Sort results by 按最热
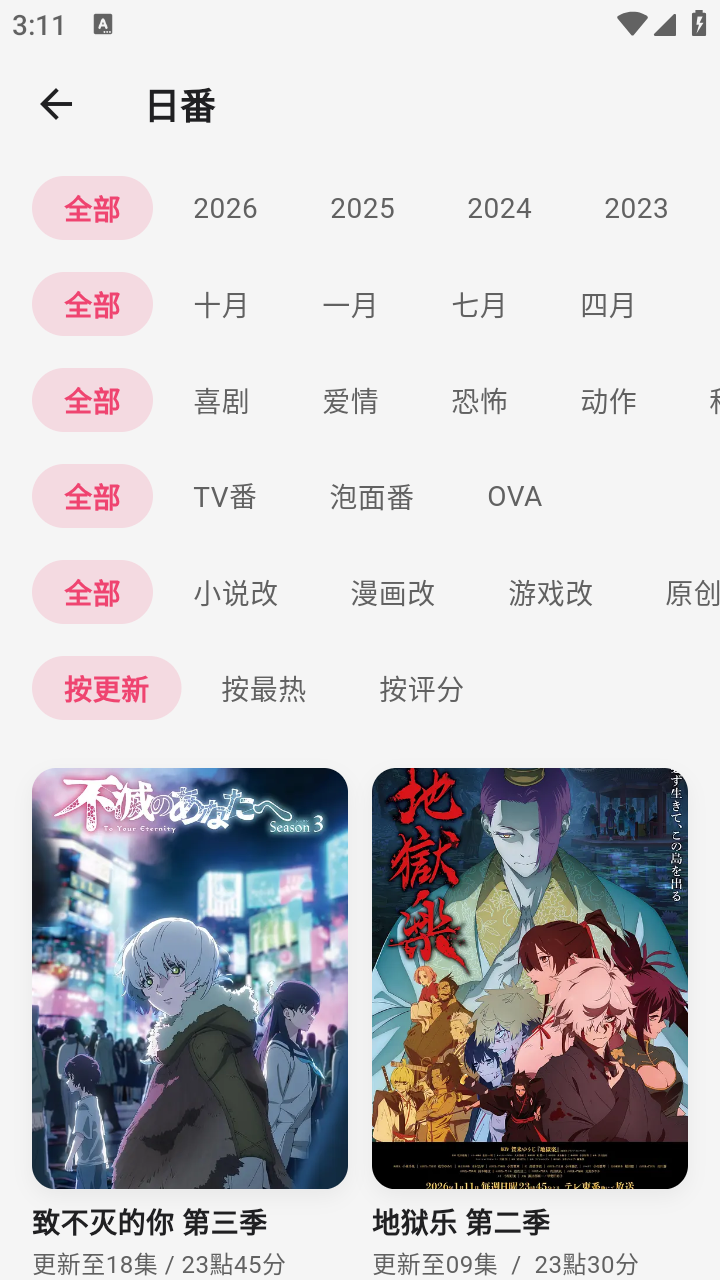 tap(265, 689)
